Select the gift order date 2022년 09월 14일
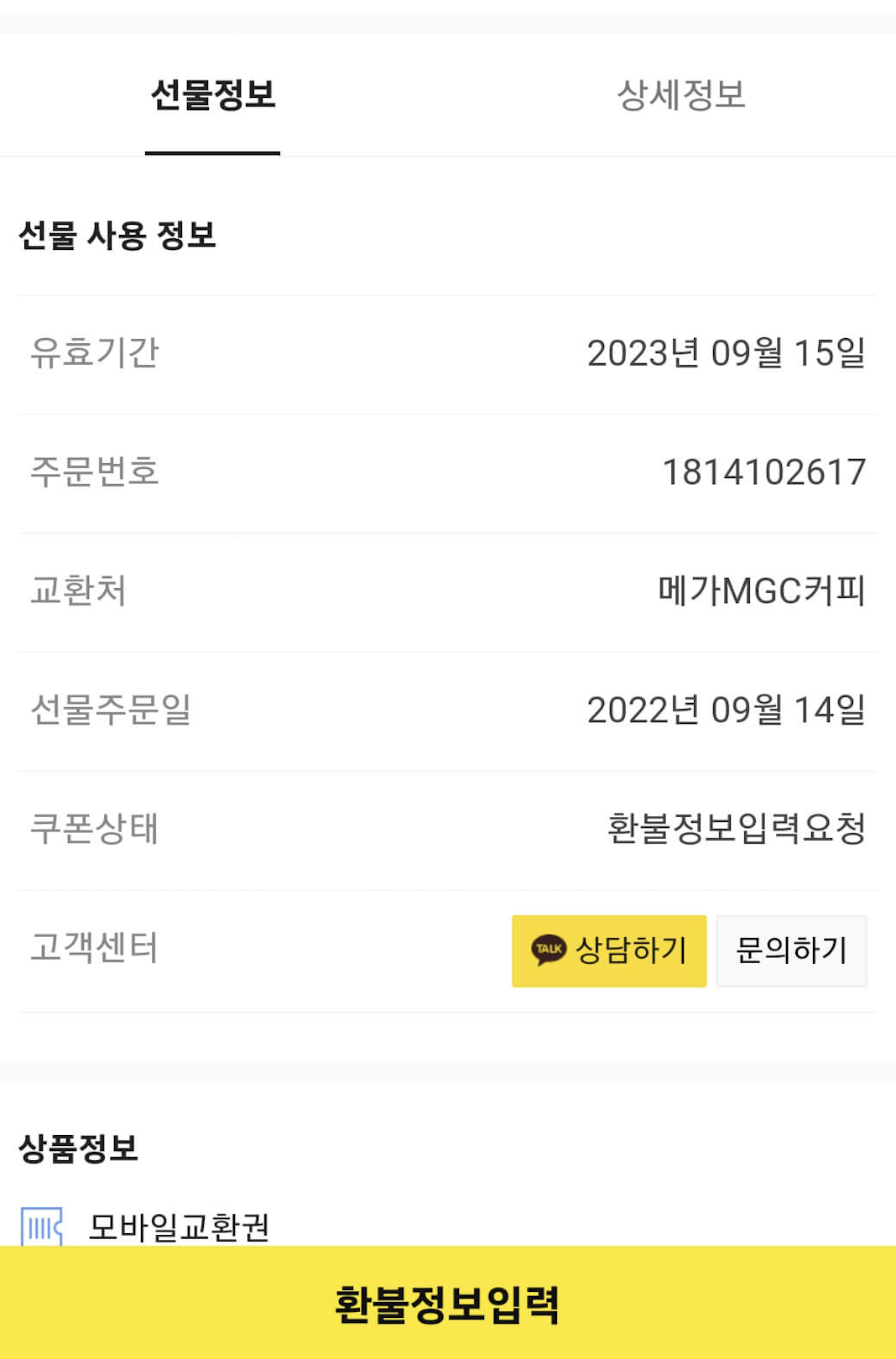The height and width of the screenshot is (1359, 896). tap(728, 709)
